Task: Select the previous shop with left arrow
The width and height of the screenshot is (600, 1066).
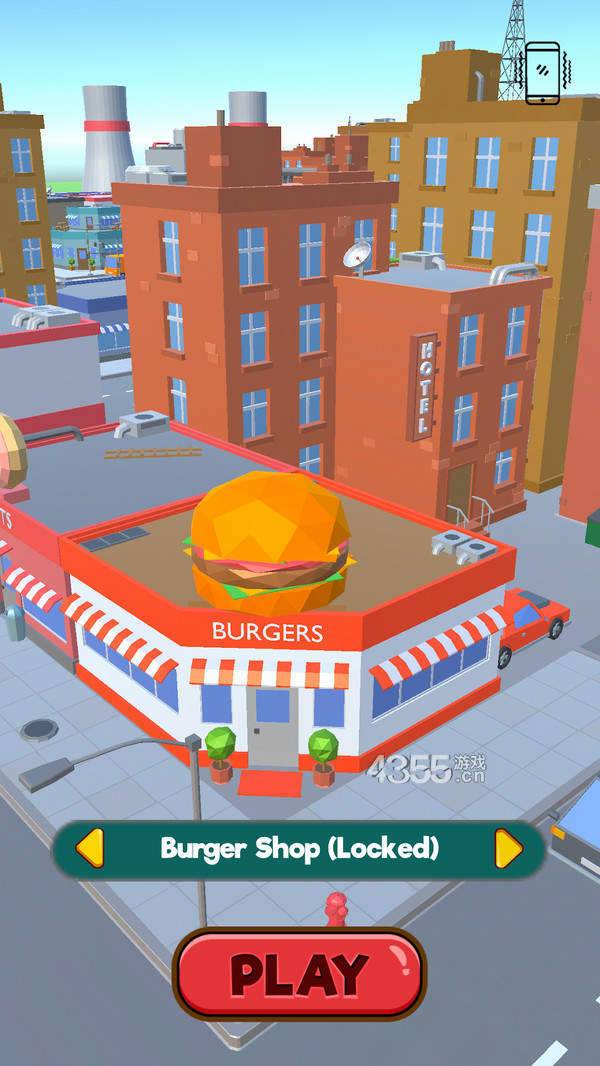Action: click(x=90, y=849)
